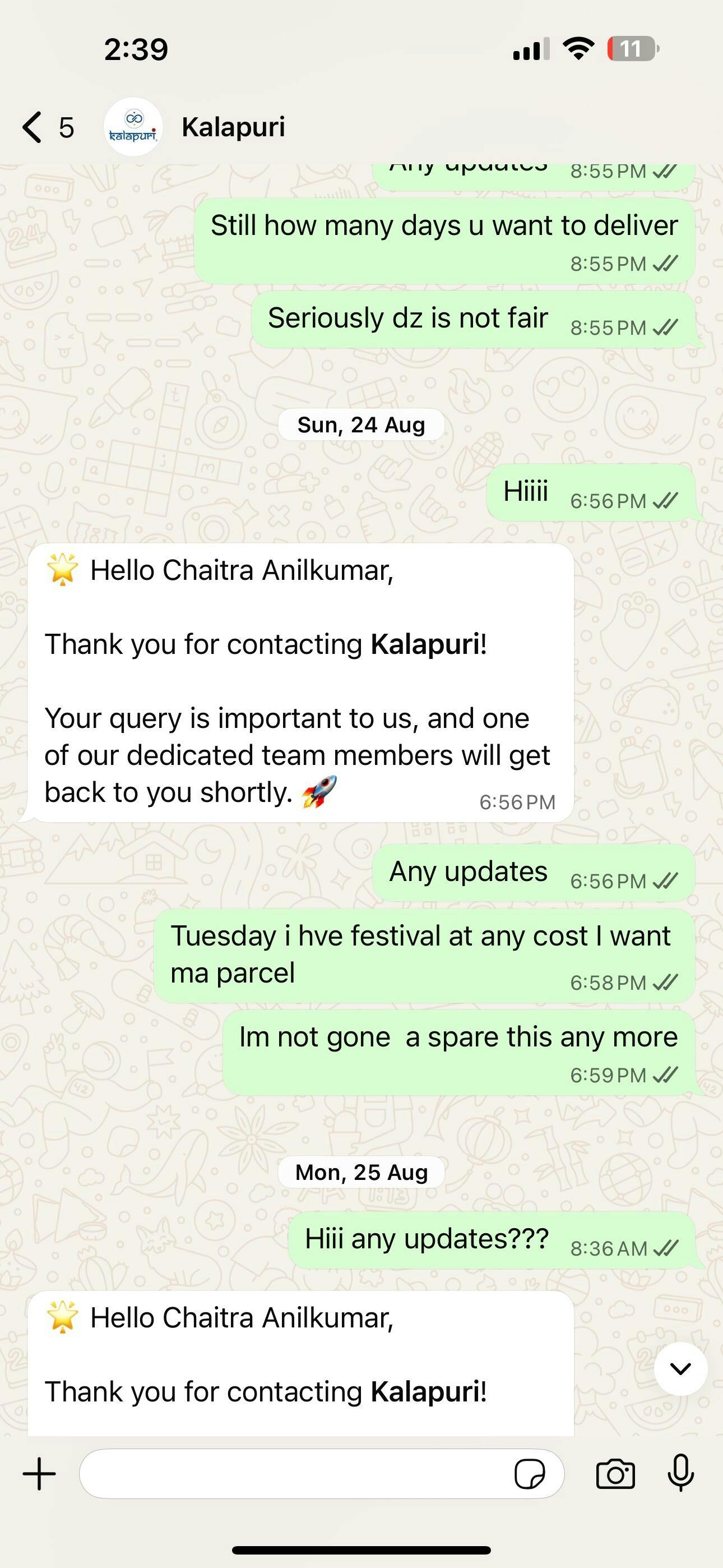Screen dimensions: 723x1568
Task: Tap the Kalapuri profile picture
Action: tap(133, 127)
